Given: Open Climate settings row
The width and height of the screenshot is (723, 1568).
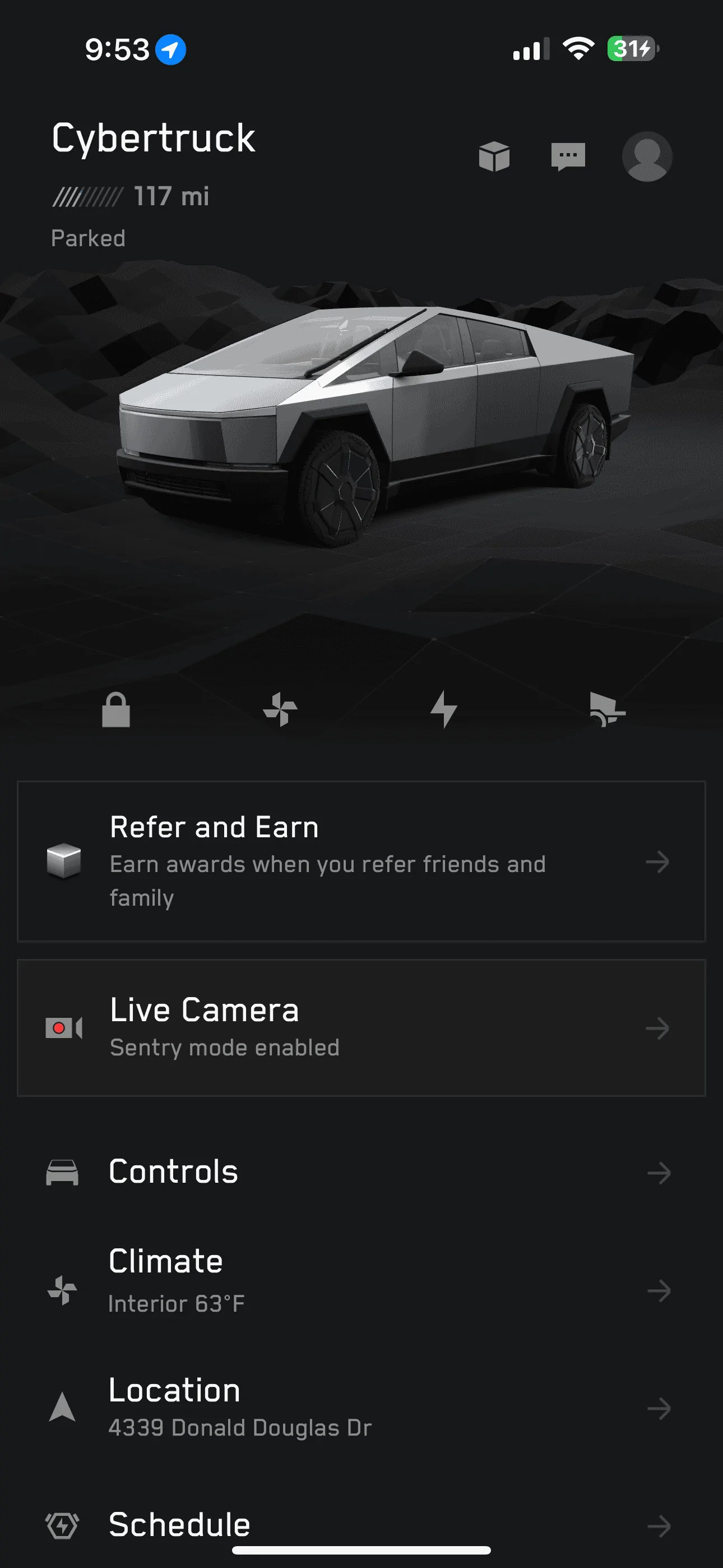Looking at the screenshot, I should (x=361, y=1290).
